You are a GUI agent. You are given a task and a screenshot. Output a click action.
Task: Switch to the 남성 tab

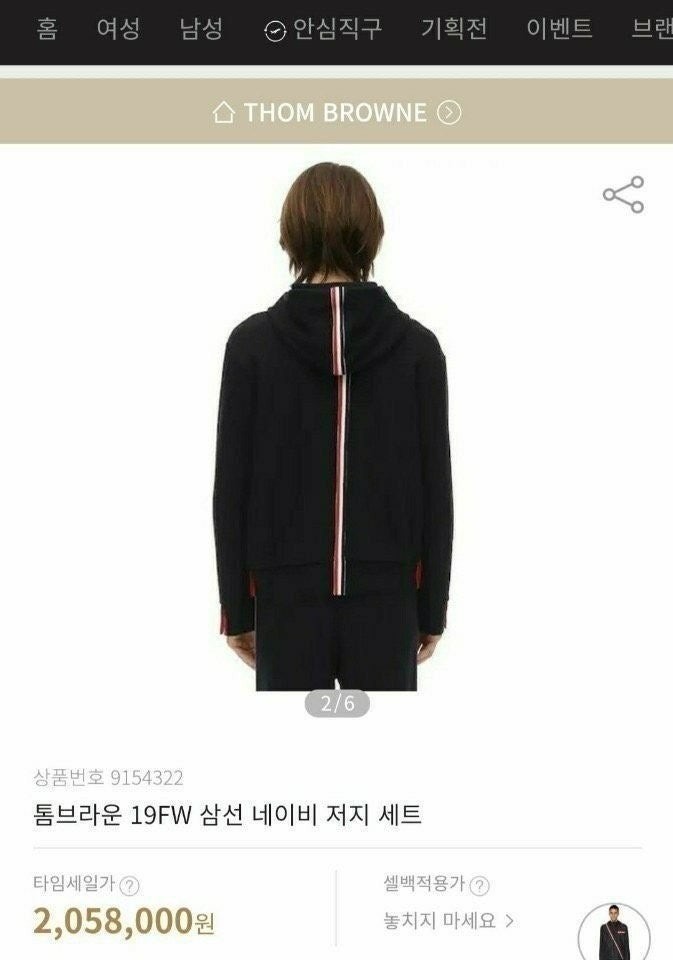click(201, 29)
